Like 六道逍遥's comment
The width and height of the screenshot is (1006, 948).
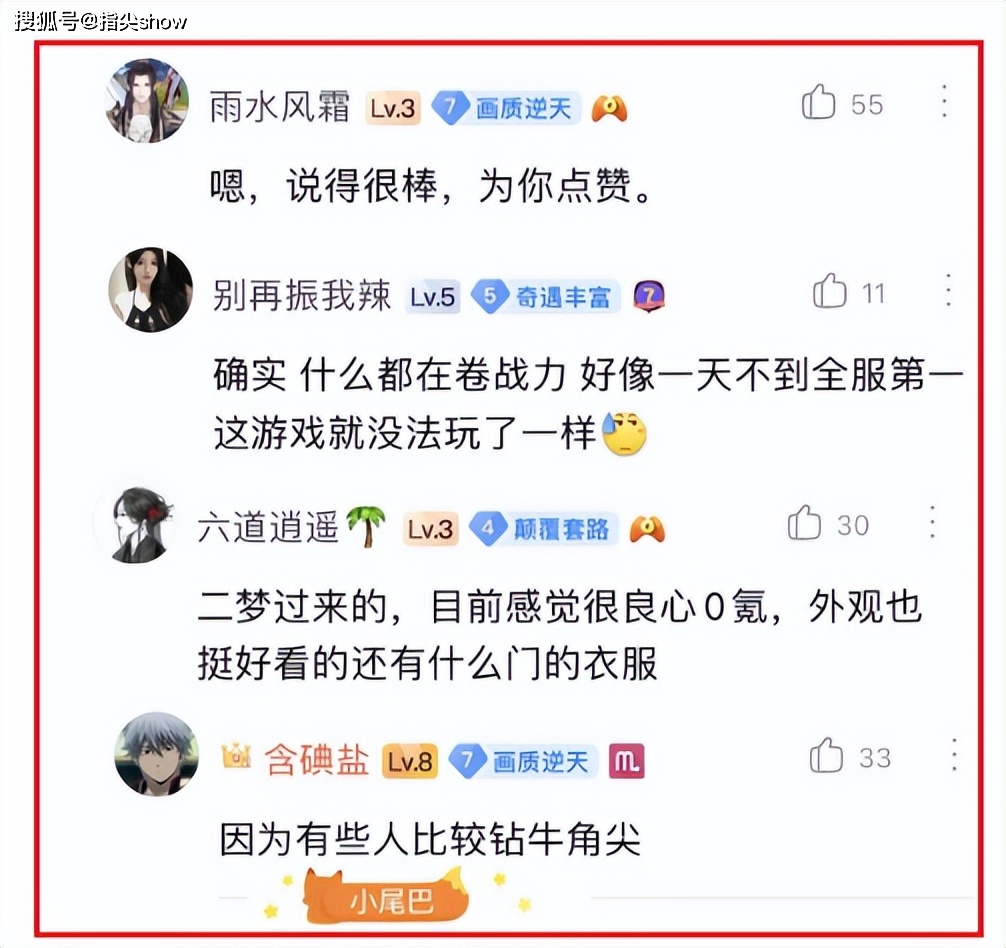805,523
